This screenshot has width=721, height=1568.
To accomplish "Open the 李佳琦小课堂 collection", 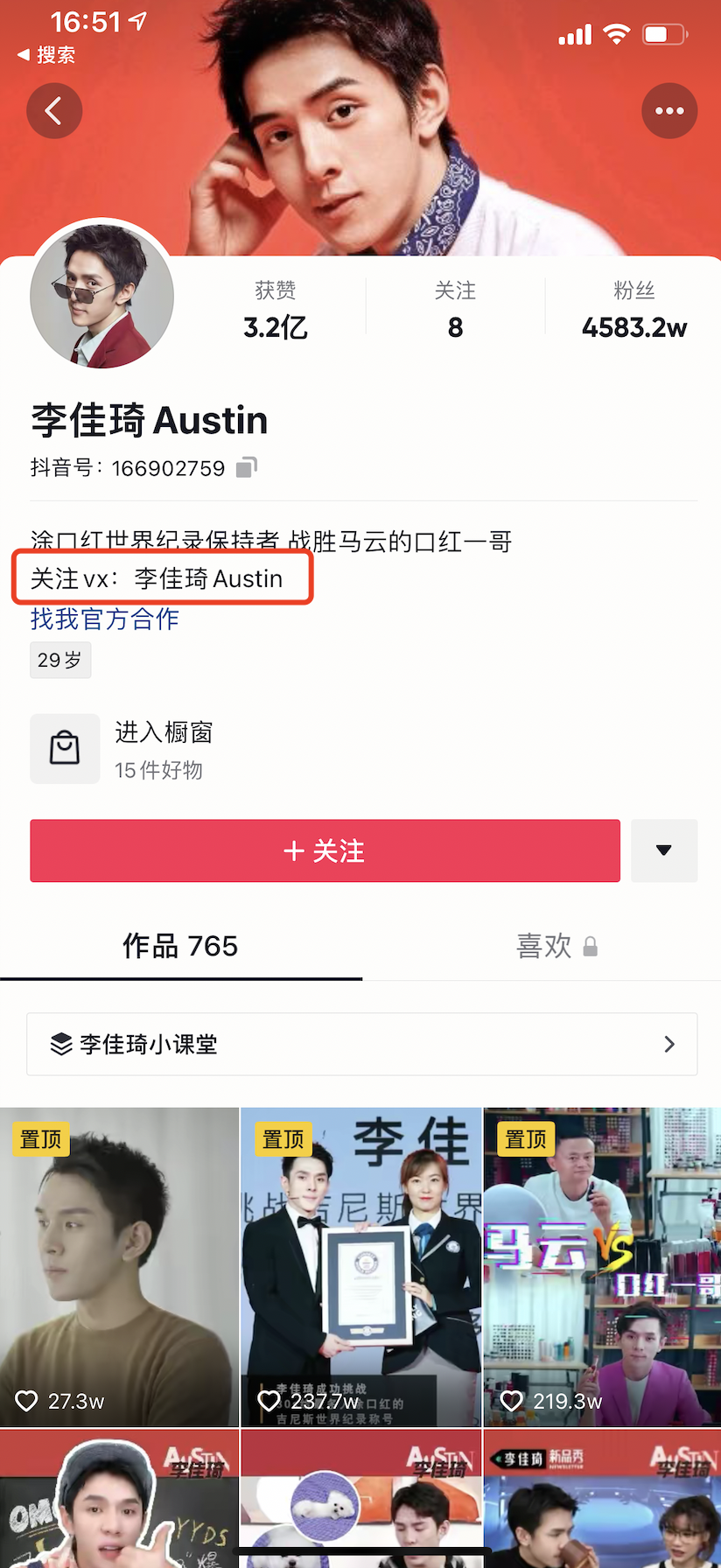I will coord(361,1044).
